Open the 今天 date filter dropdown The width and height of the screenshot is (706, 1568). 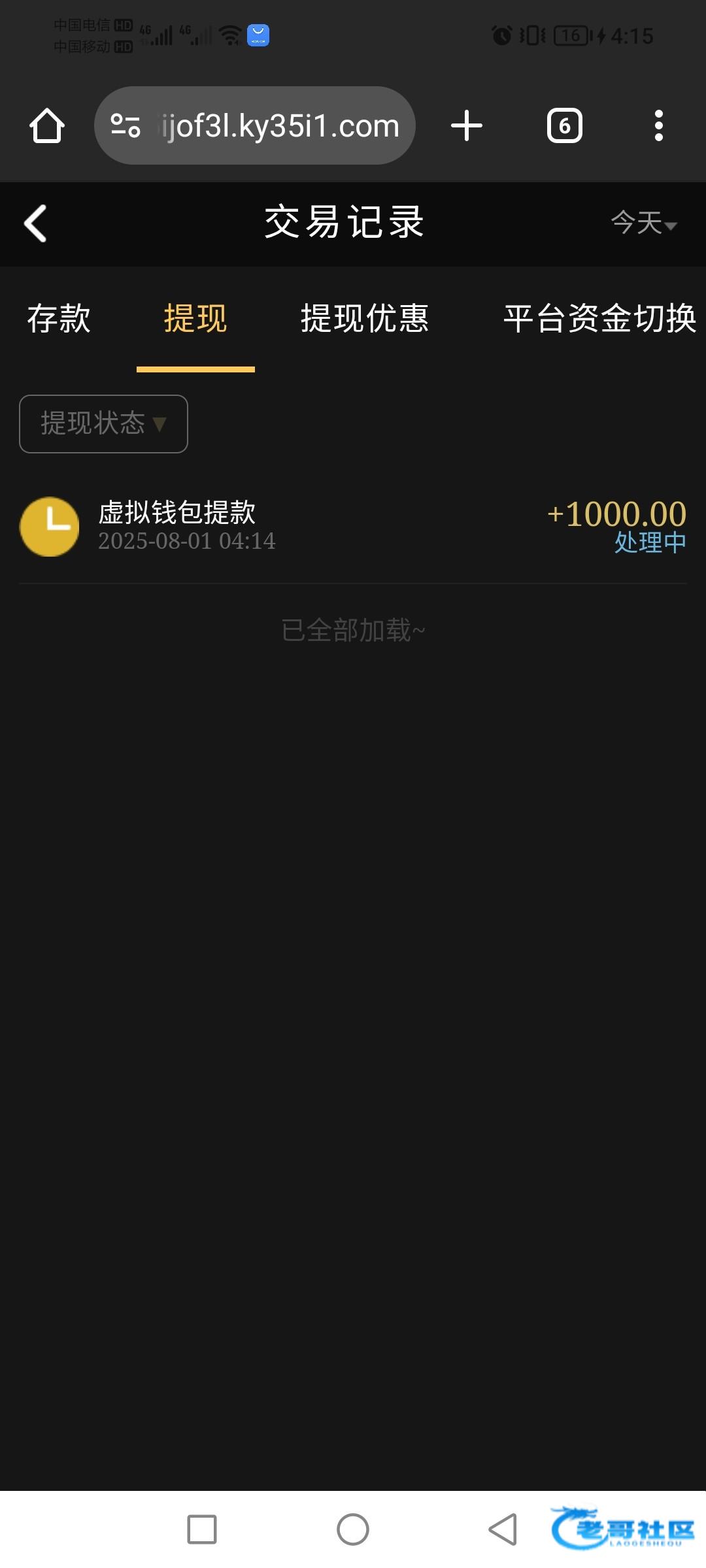(643, 223)
